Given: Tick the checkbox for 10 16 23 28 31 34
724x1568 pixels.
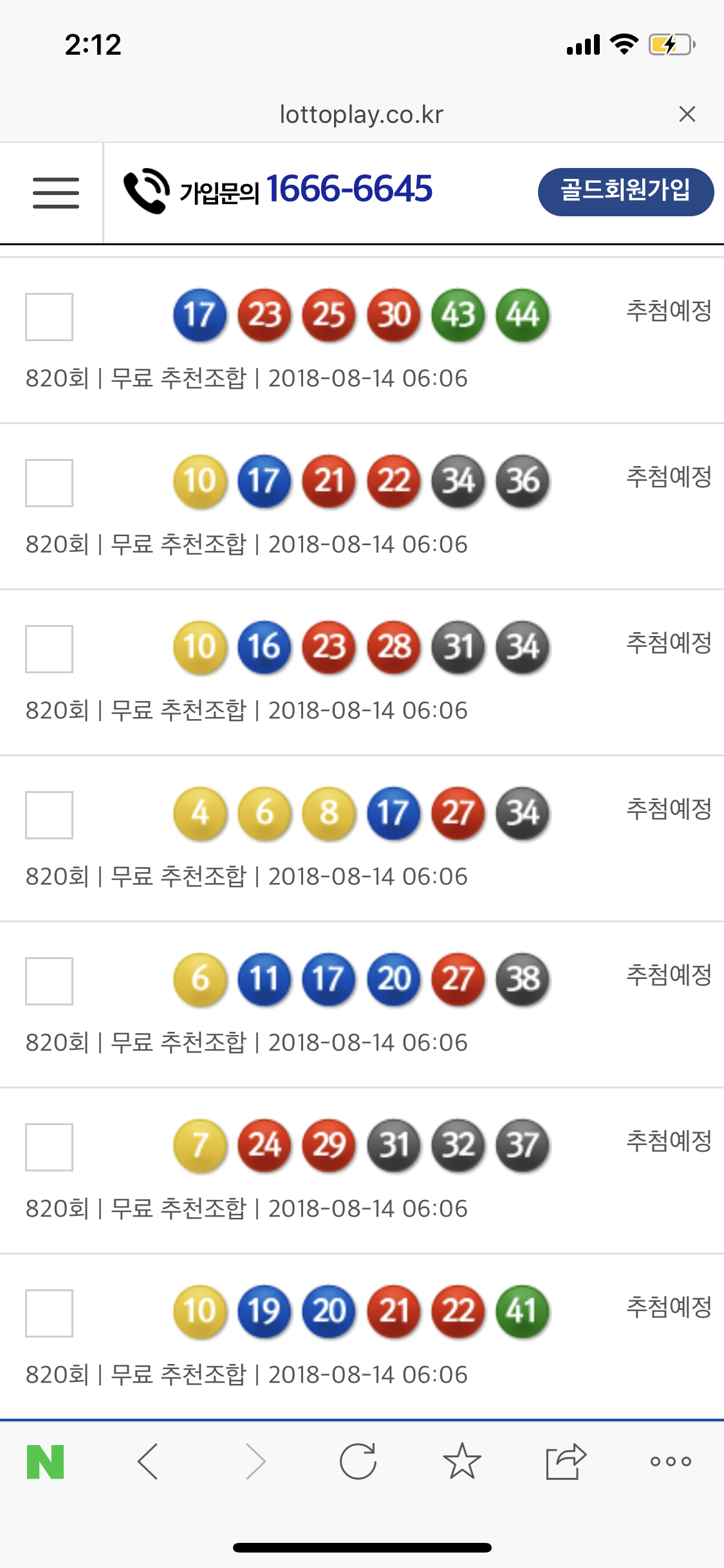Looking at the screenshot, I should [x=49, y=649].
